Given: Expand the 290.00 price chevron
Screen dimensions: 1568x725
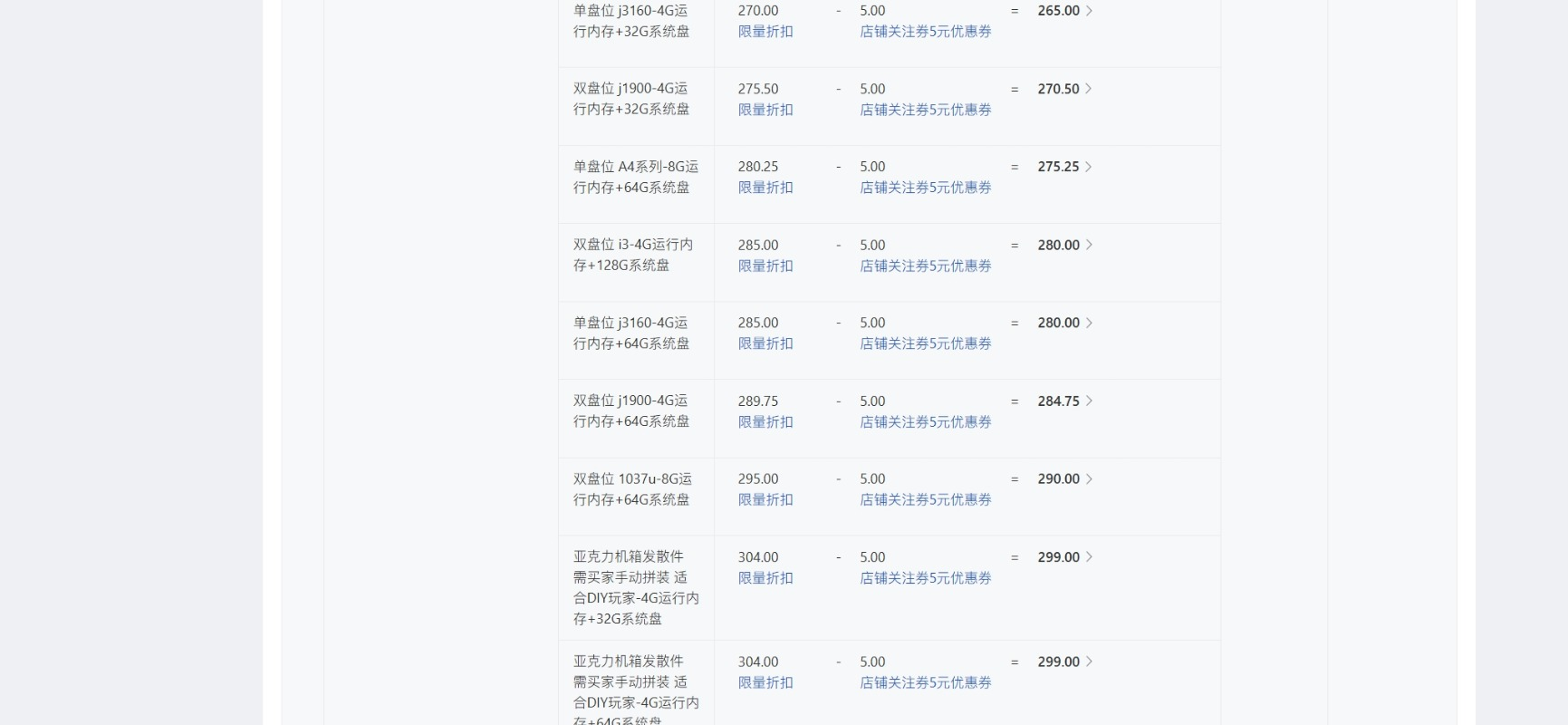Looking at the screenshot, I should click(x=1089, y=478).
